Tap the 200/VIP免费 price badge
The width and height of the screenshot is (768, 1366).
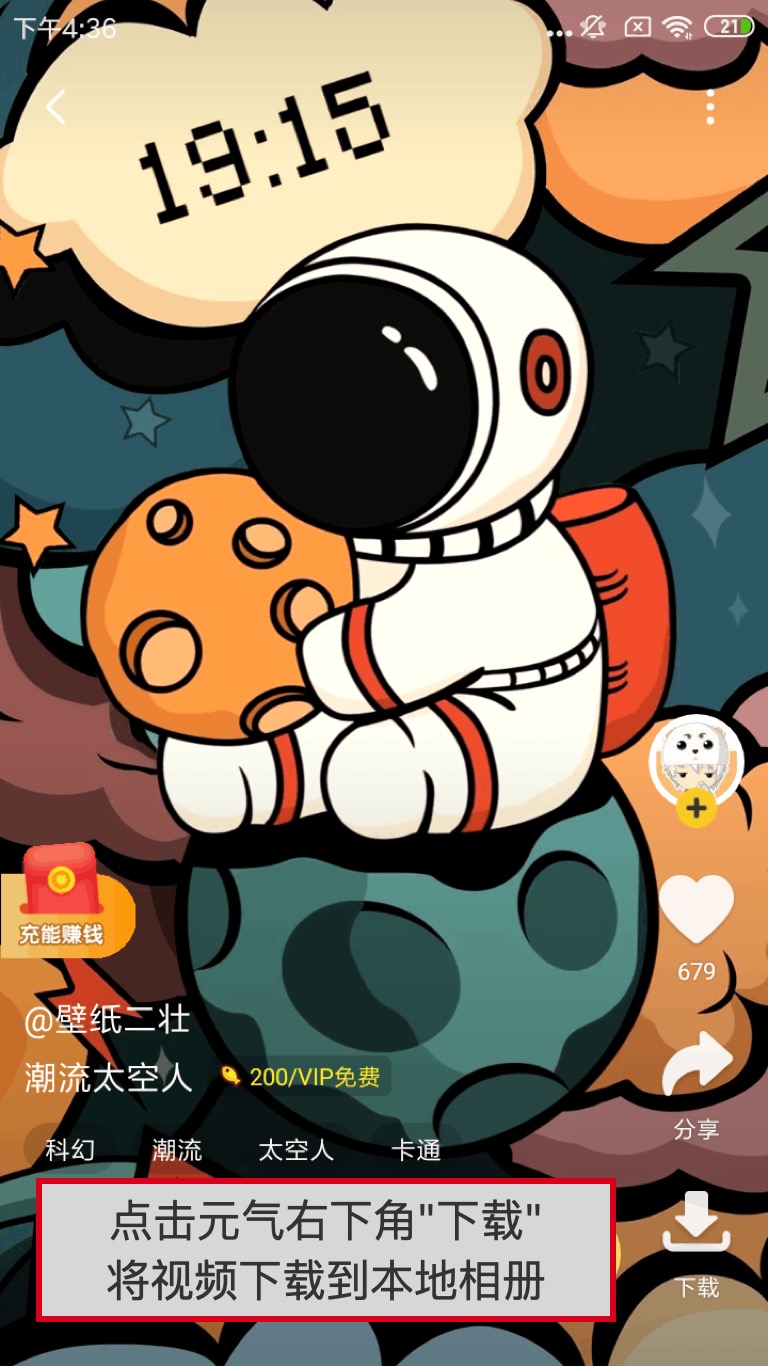[303, 1078]
